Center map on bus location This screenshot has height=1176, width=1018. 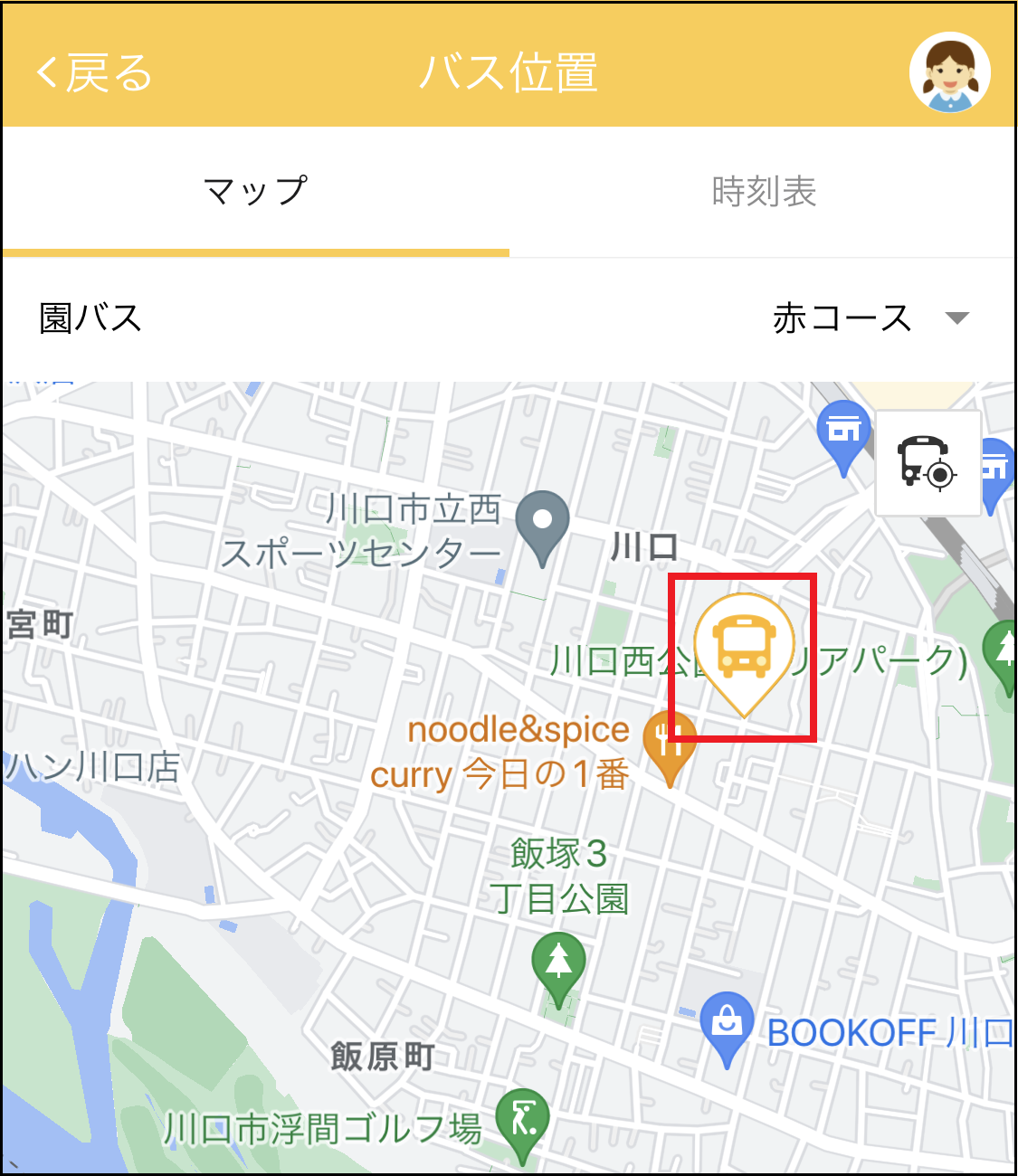[928, 462]
